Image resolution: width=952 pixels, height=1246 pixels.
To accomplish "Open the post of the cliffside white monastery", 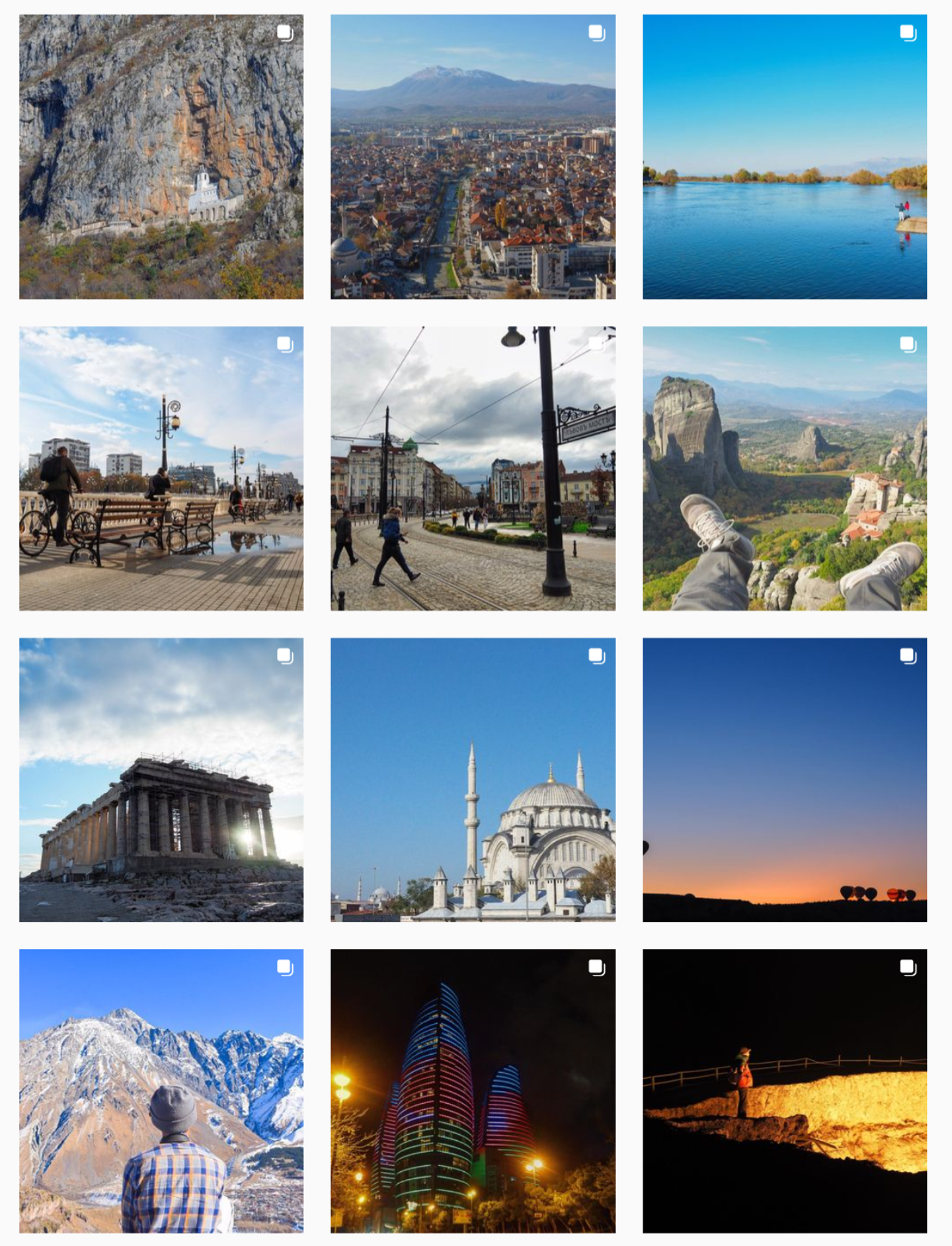I will point(161,157).
